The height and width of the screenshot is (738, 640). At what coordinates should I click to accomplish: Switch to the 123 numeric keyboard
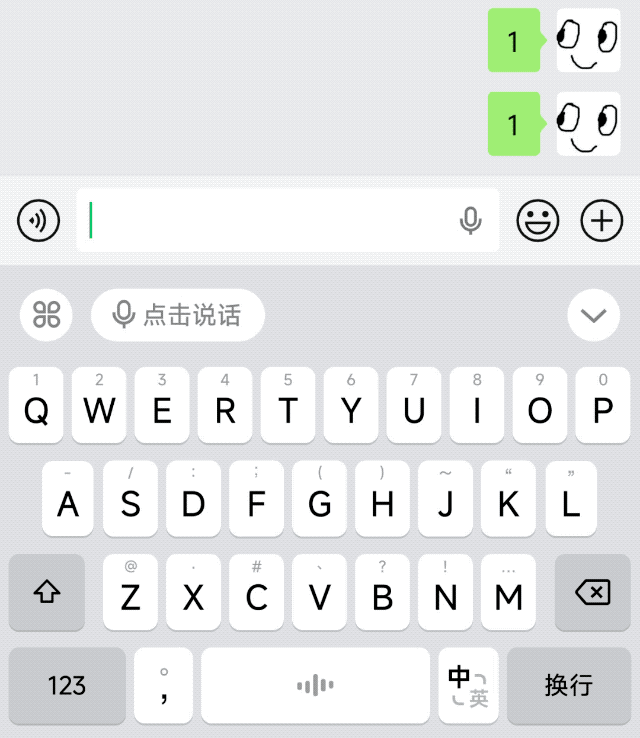click(67, 686)
